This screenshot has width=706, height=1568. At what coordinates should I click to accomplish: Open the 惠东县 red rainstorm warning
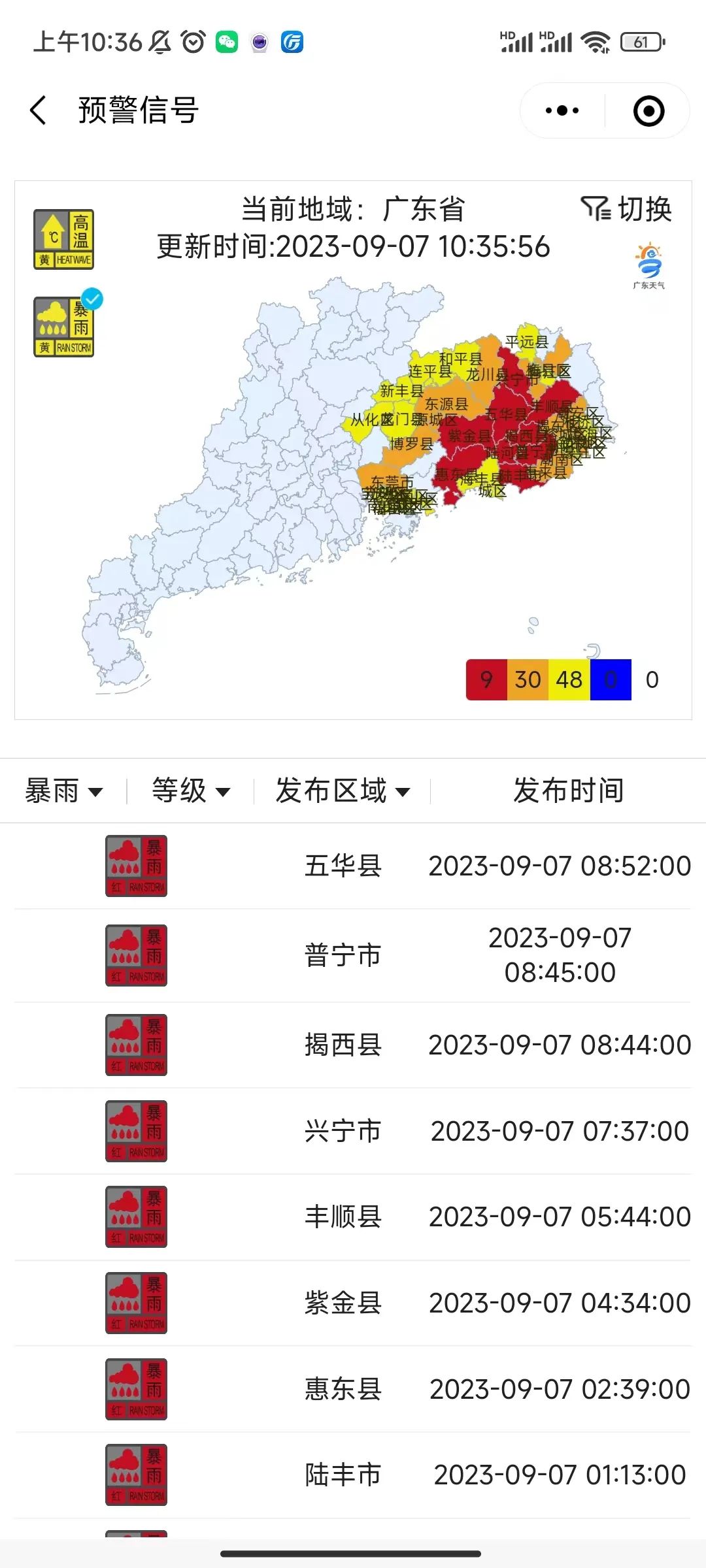[x=353, y=1389]
